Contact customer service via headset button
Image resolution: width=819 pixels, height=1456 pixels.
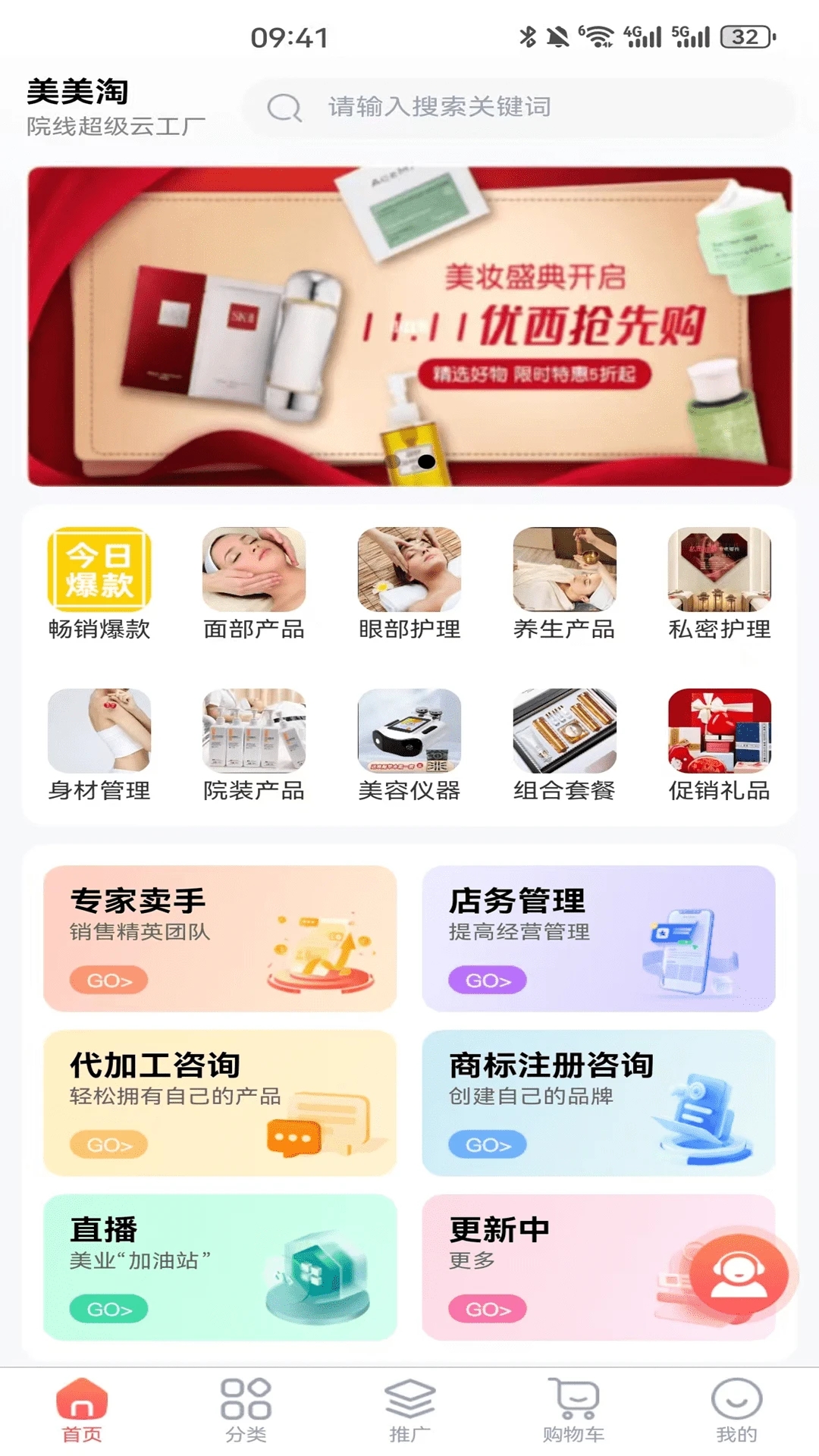739,1276
